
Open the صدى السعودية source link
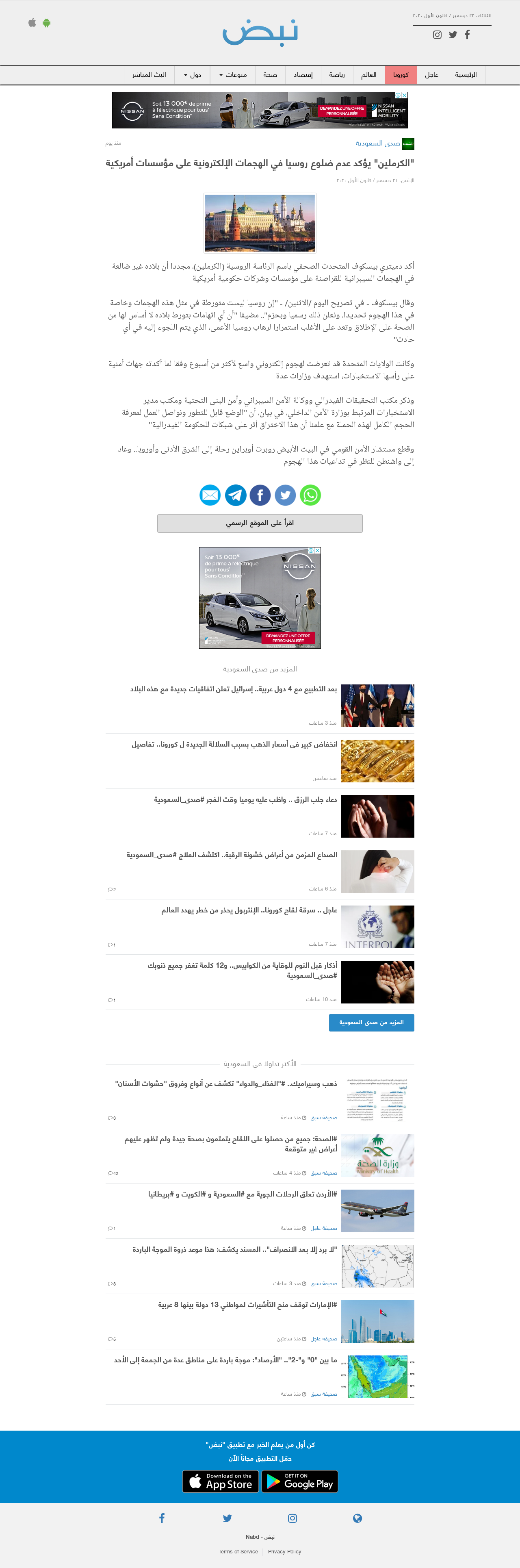coord(378,143)
